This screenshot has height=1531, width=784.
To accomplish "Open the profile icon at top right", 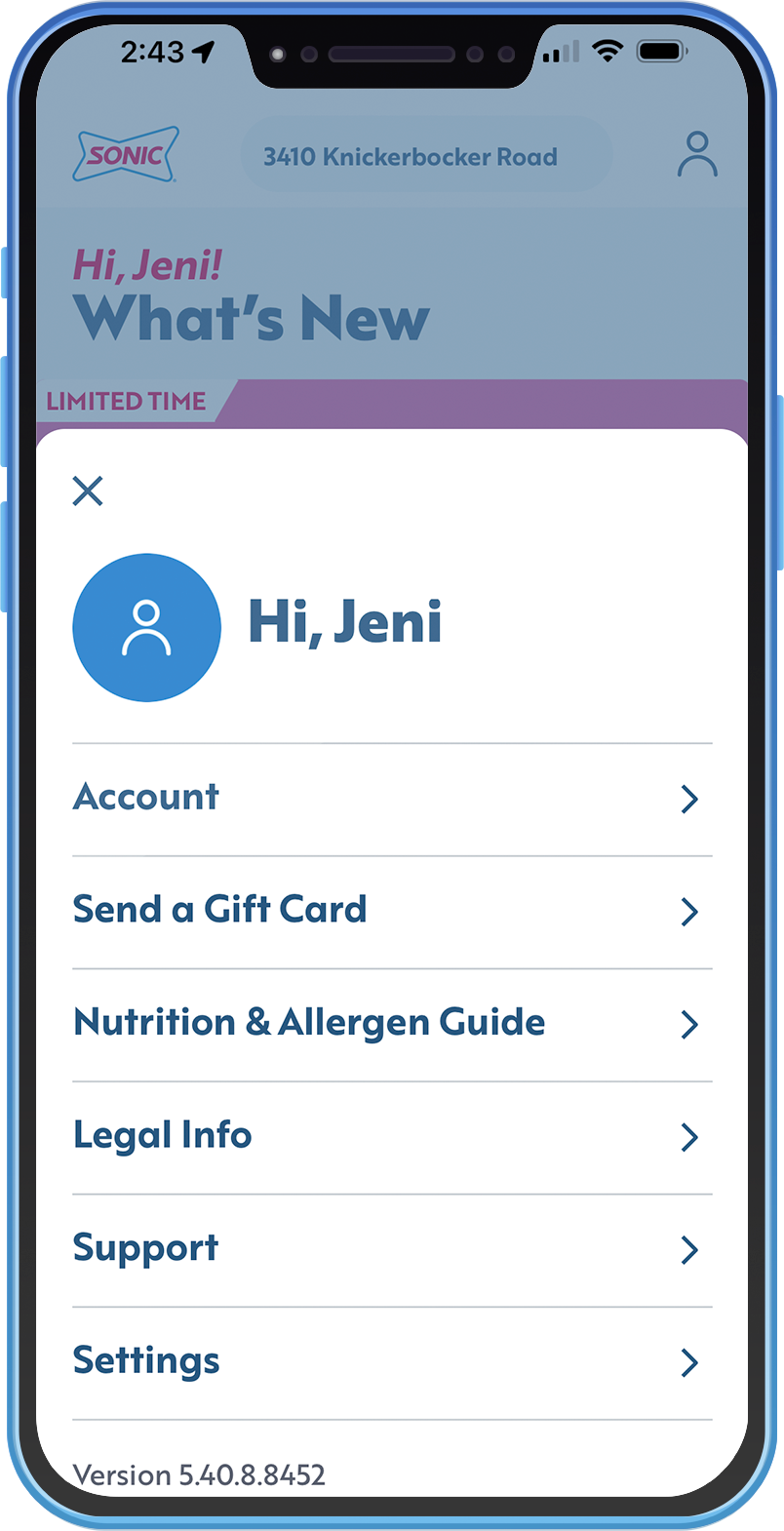I will point(697,153).
